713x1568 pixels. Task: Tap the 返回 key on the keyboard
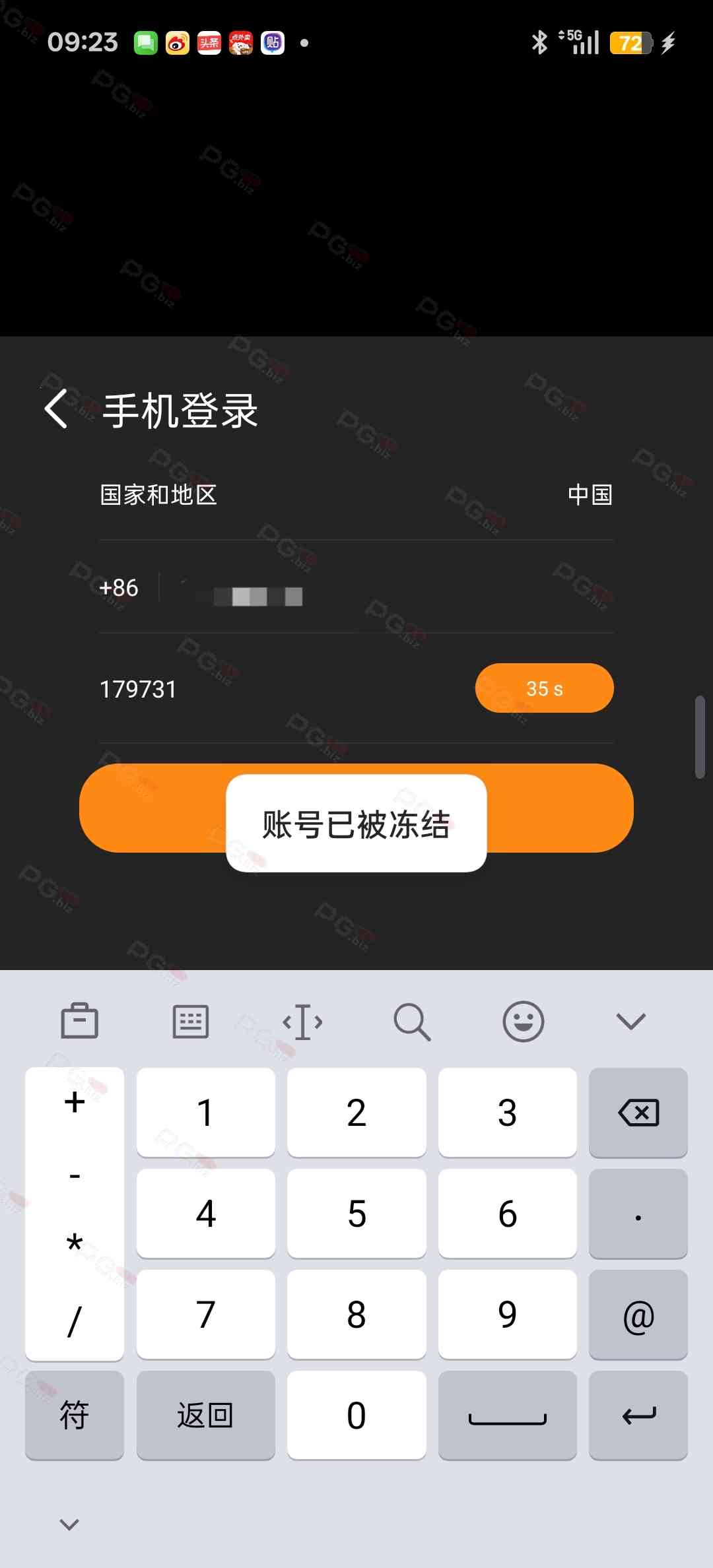(205, 1415)
